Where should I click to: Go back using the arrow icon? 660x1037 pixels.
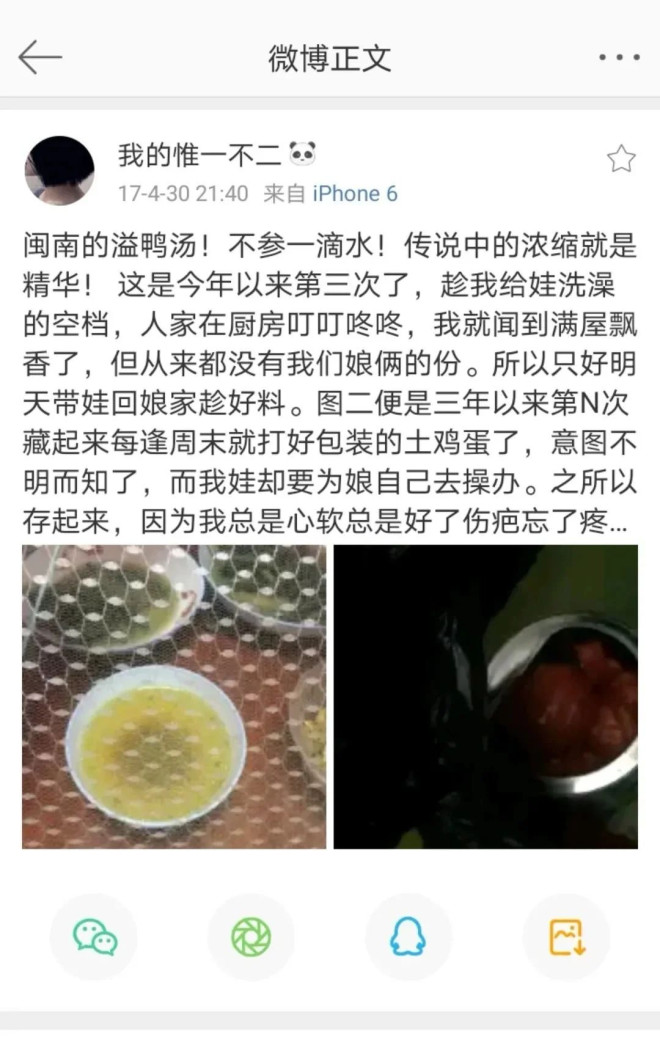click(x=40, y=58)
